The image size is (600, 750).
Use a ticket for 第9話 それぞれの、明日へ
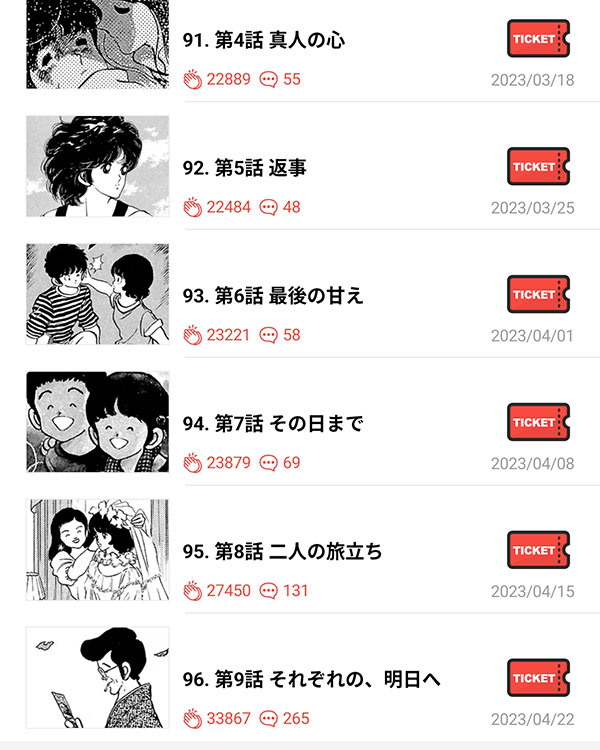tap(538, 678)
